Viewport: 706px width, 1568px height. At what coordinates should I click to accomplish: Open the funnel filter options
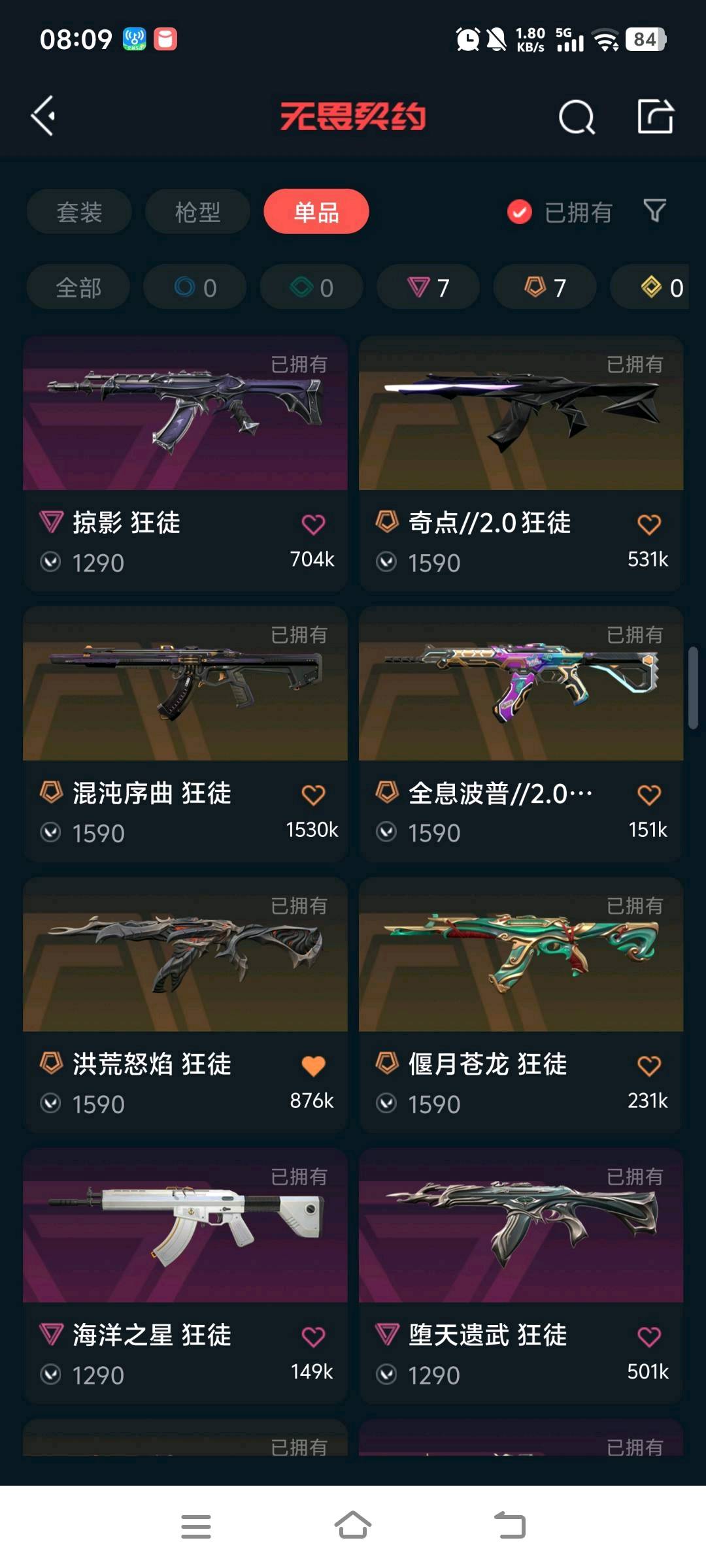654,211
